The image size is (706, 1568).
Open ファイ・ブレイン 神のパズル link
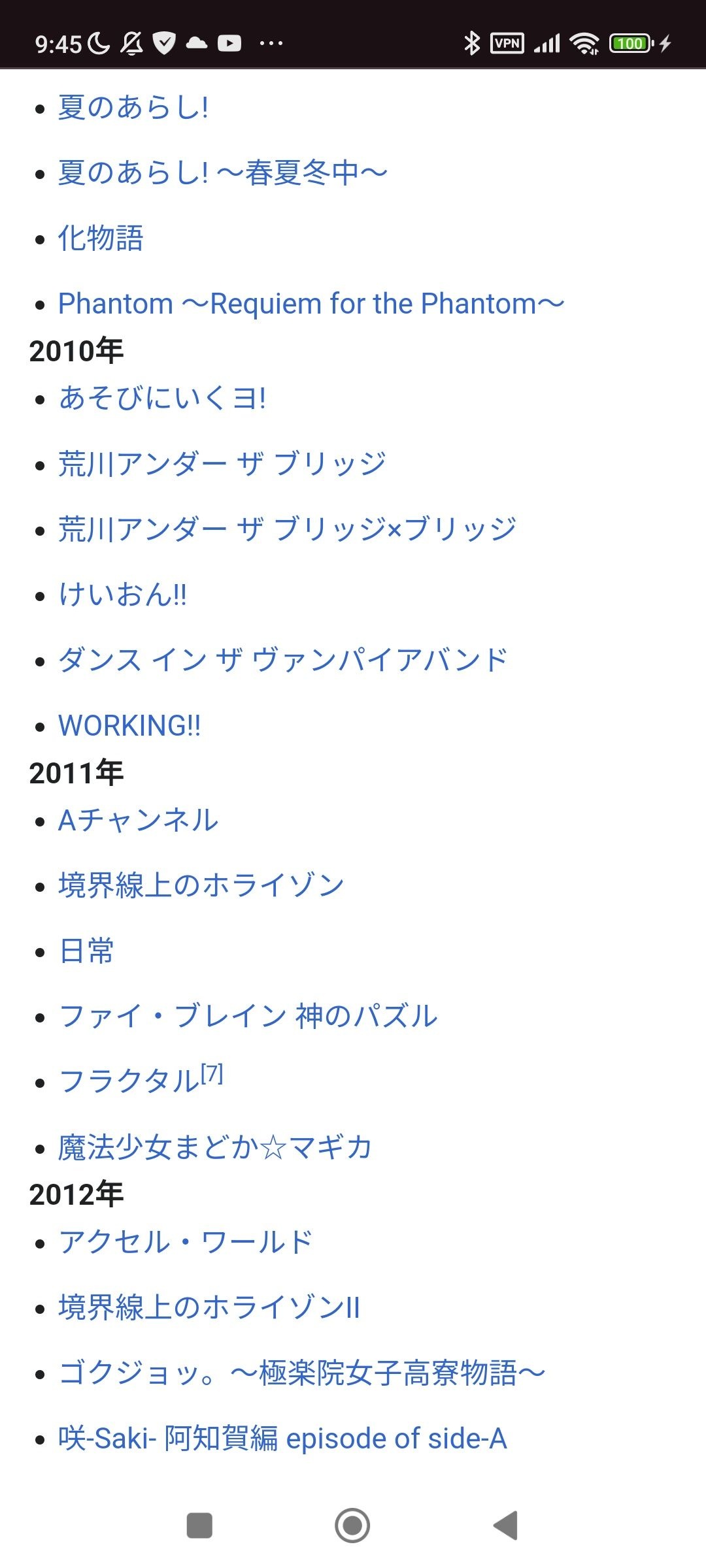click(248, 1017)
